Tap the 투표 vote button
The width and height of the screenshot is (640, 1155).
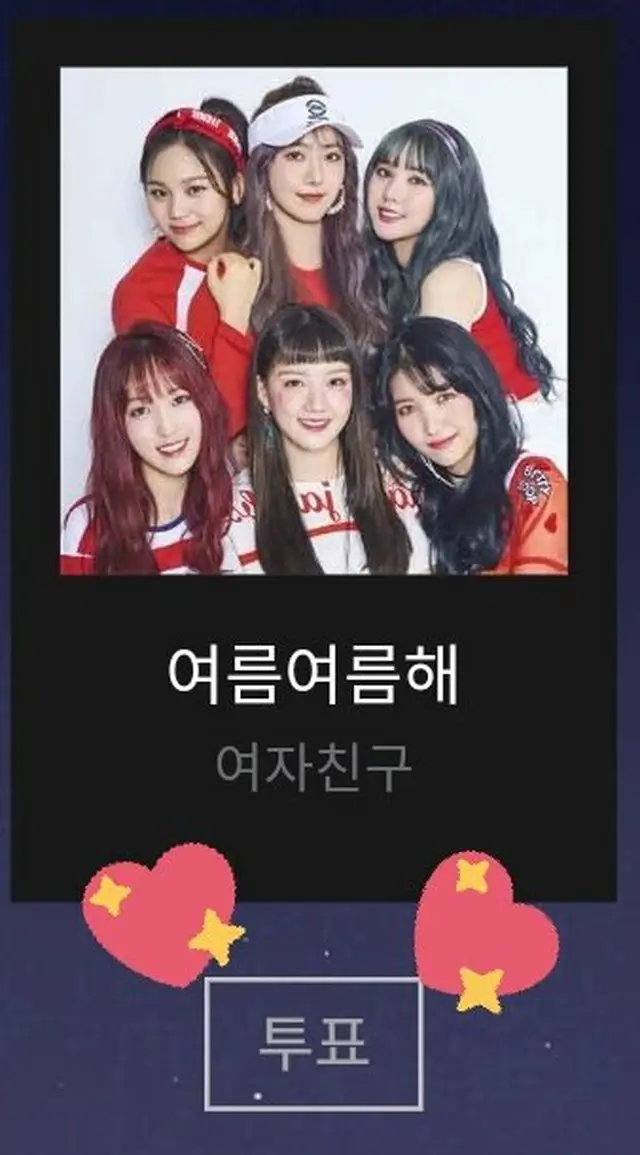click(x=314, y=1043)
